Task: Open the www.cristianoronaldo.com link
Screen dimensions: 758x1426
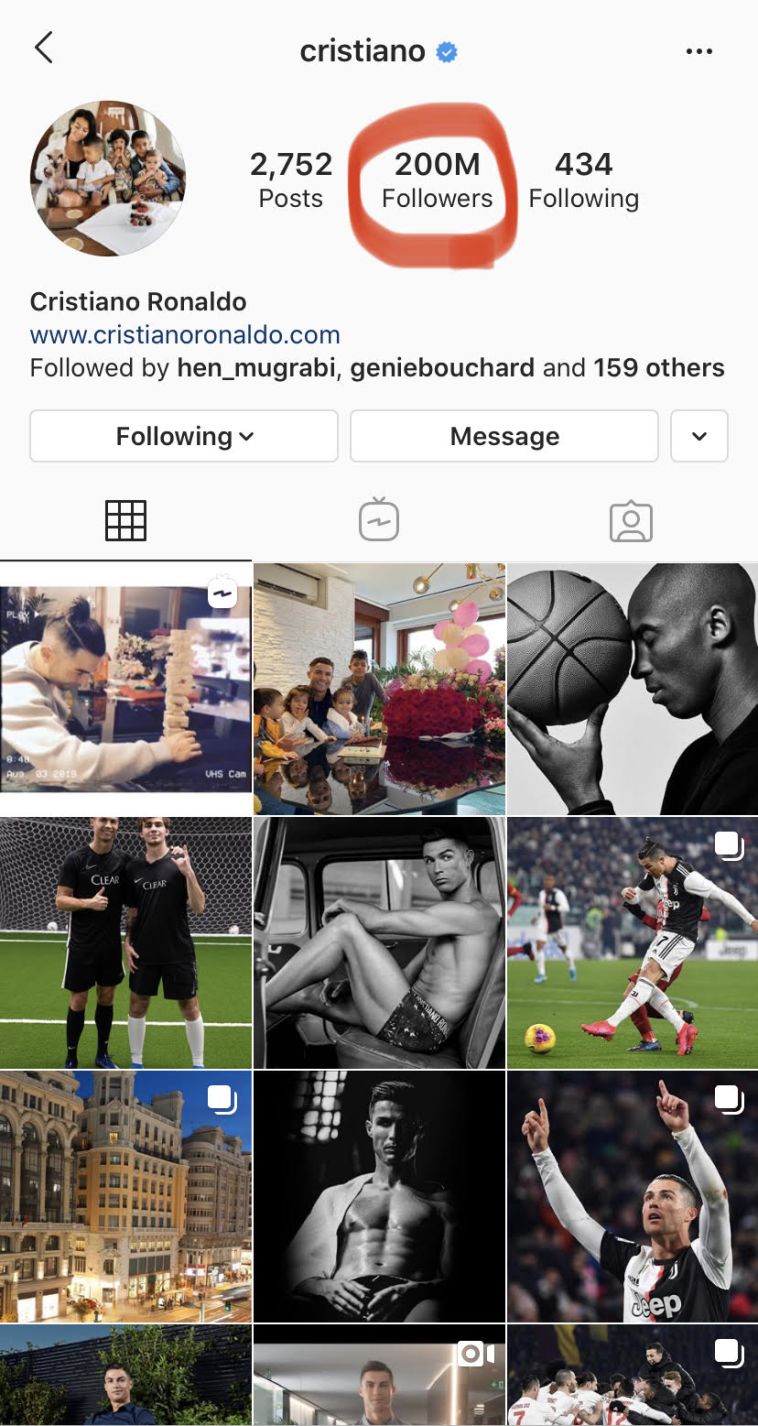Action: (x=185, y=335)
